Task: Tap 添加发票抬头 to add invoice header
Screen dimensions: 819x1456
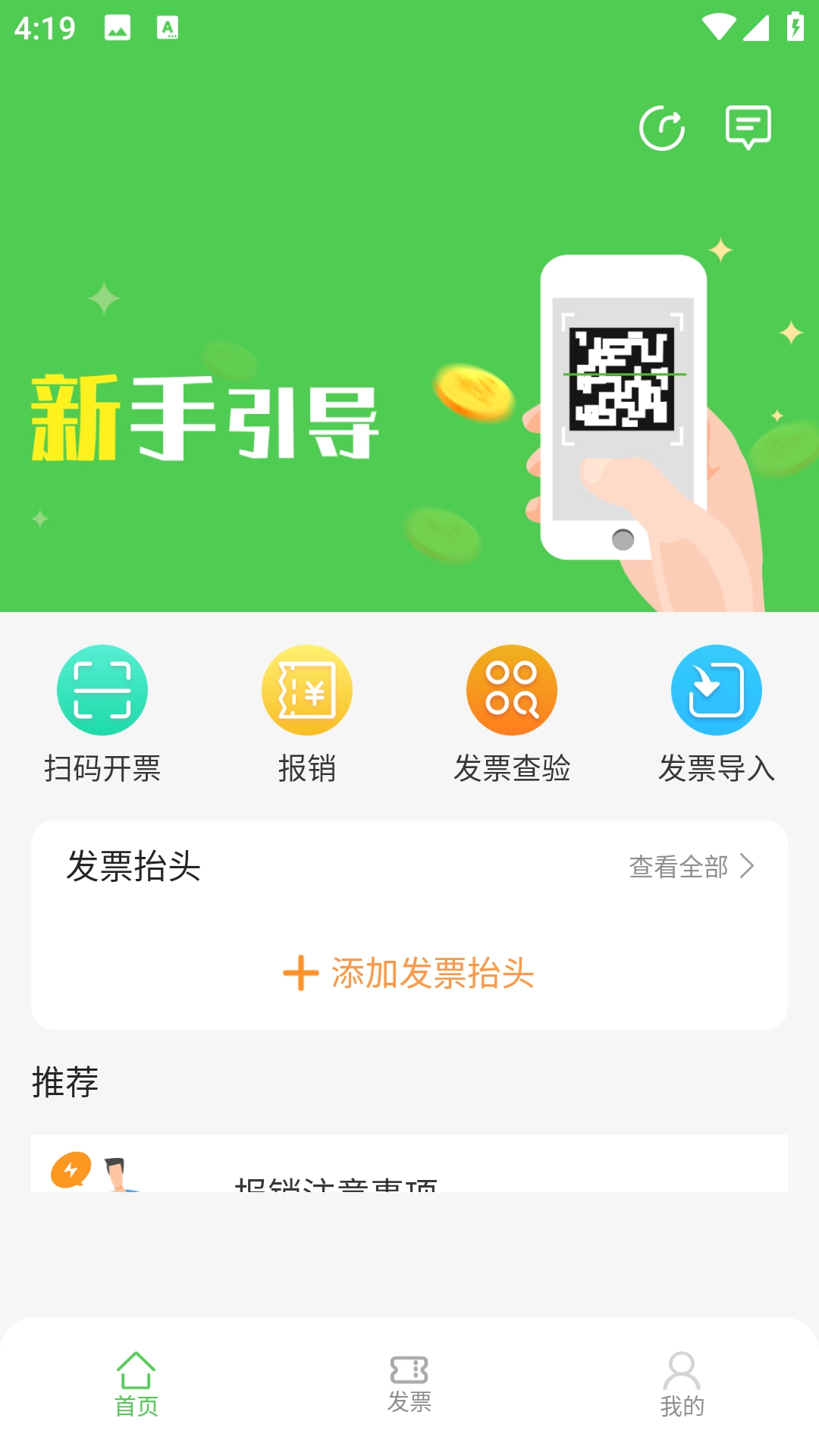Action: click(x=409, y=974)
